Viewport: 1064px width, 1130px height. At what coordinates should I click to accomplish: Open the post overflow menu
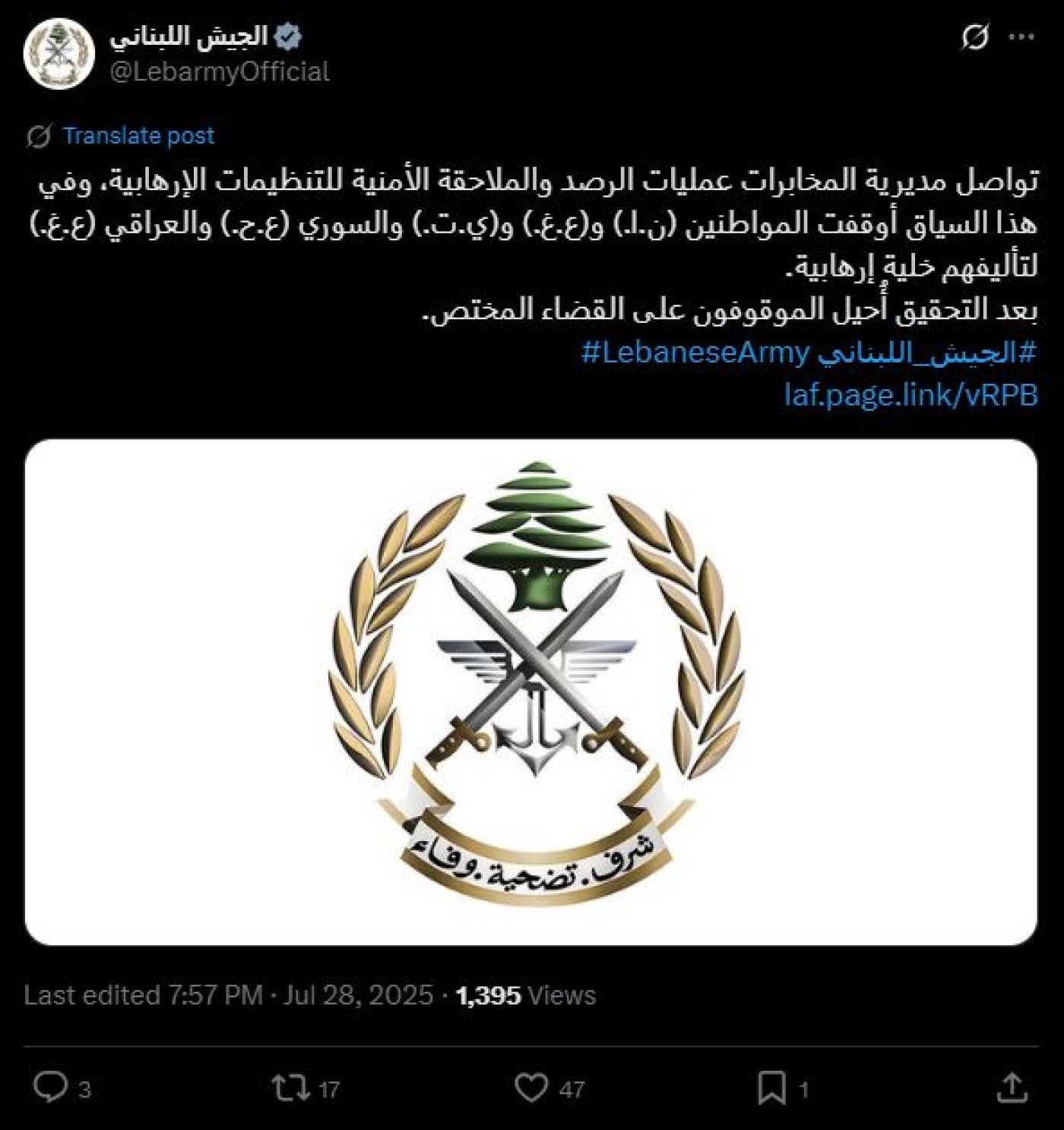click(1021, 36)
